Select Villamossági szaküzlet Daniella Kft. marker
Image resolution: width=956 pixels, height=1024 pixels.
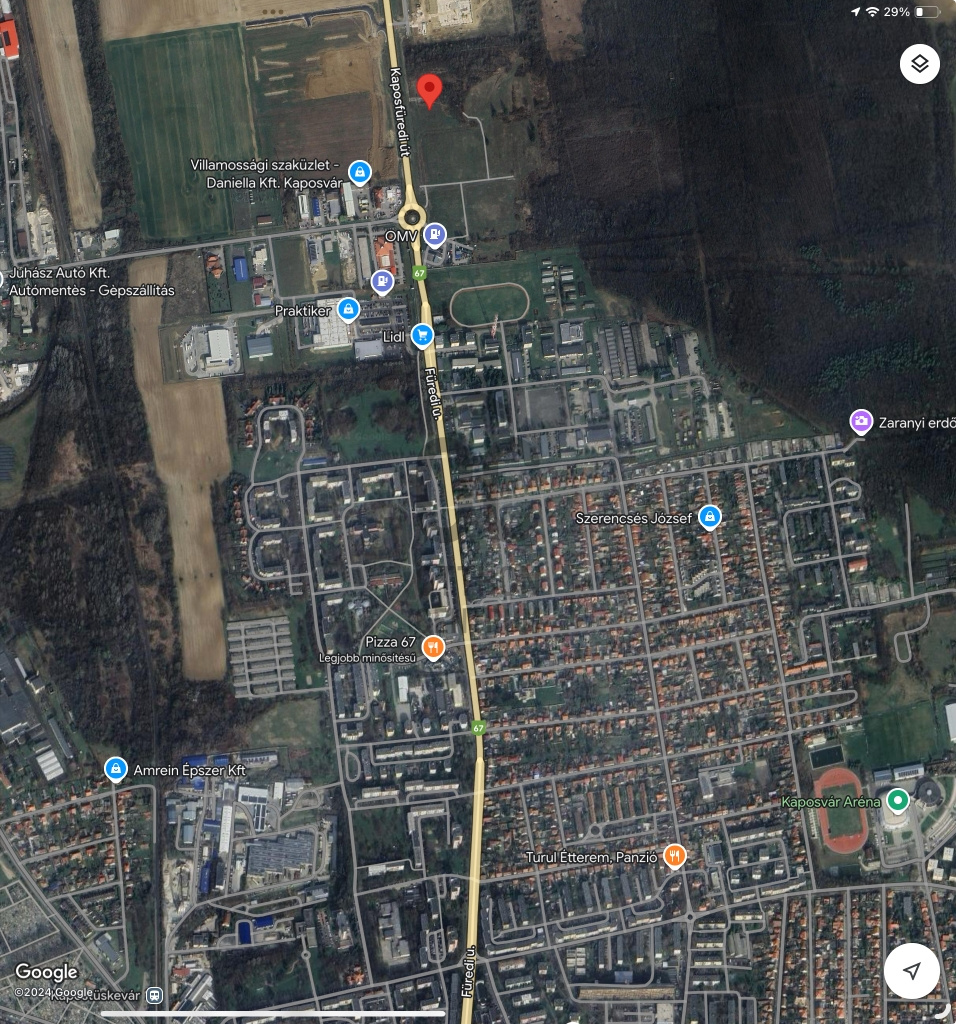359,173
